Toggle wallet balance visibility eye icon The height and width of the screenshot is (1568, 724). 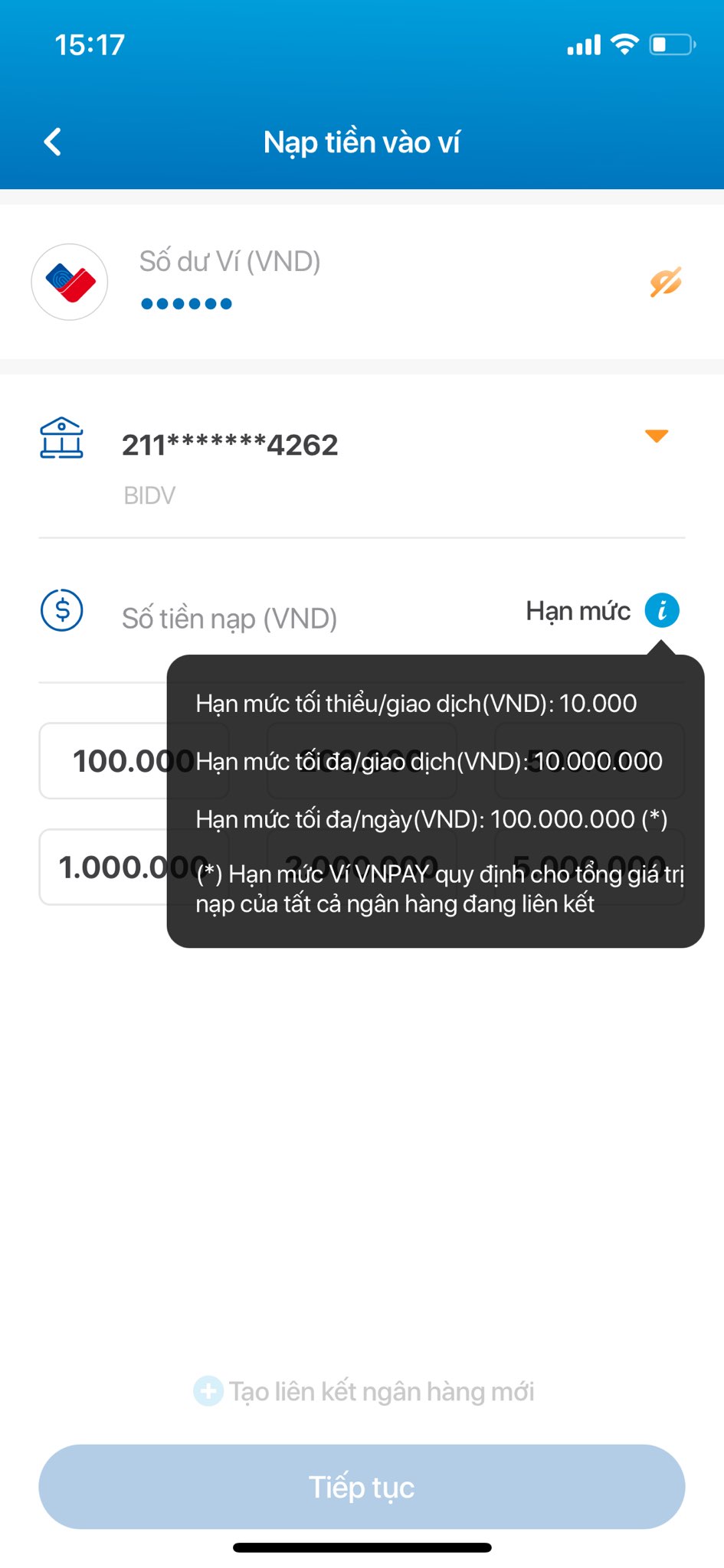(665, 283)
